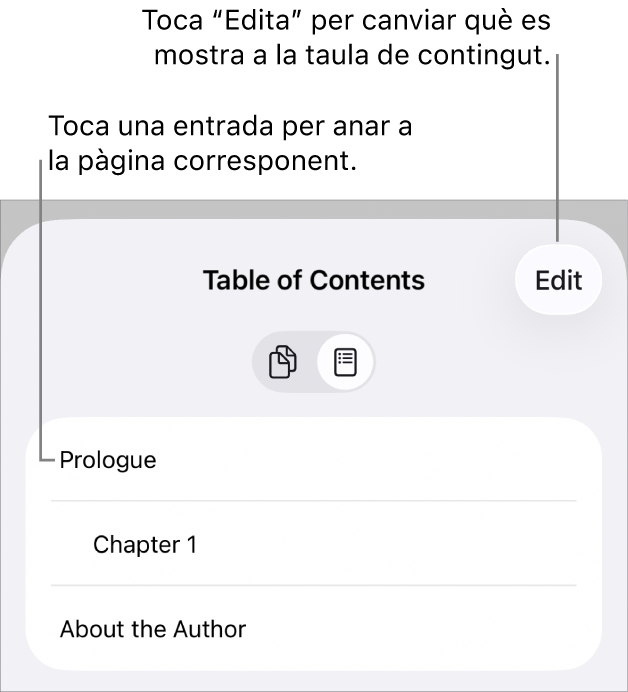Jump to the Prologue entry

click(x=108, y=460)
